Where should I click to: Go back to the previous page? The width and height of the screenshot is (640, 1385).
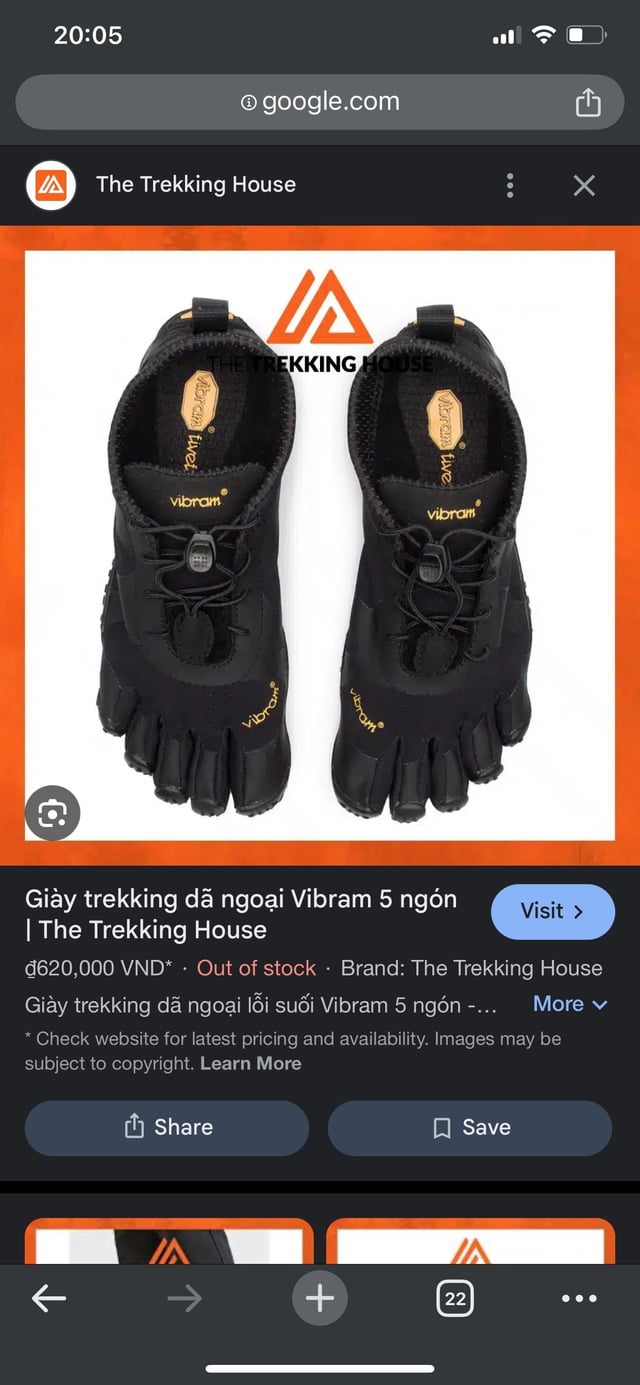[48, 1299]
